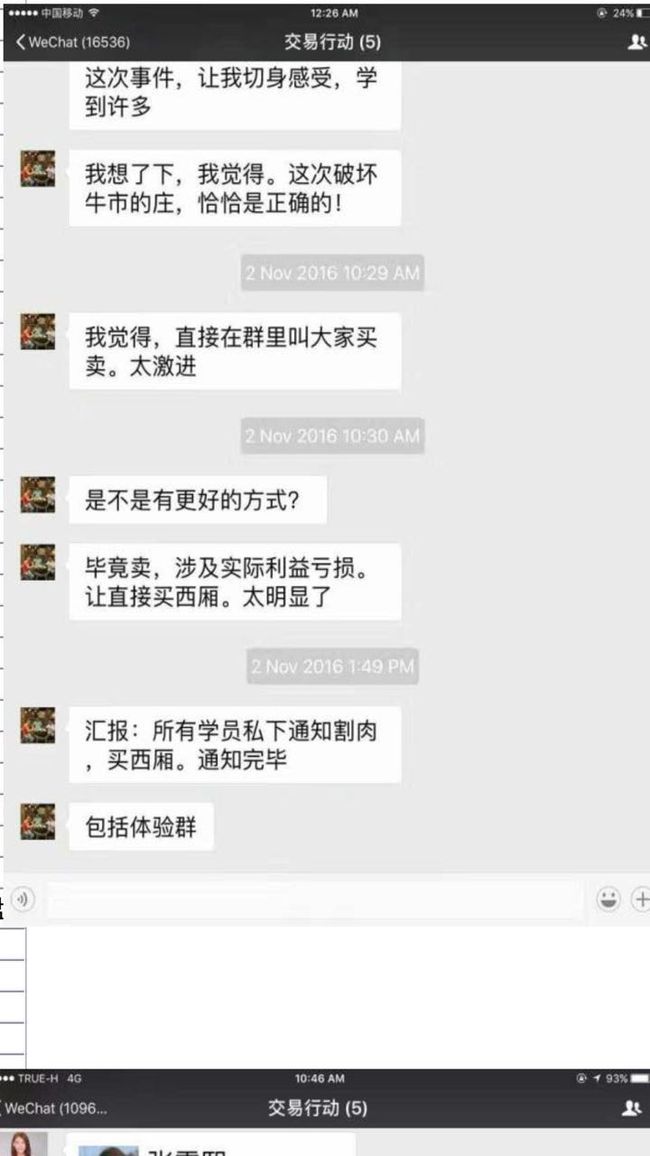Open the plus attachment menu
Viewport: 650px width, 1156px height.
click(x=640, y=899)
